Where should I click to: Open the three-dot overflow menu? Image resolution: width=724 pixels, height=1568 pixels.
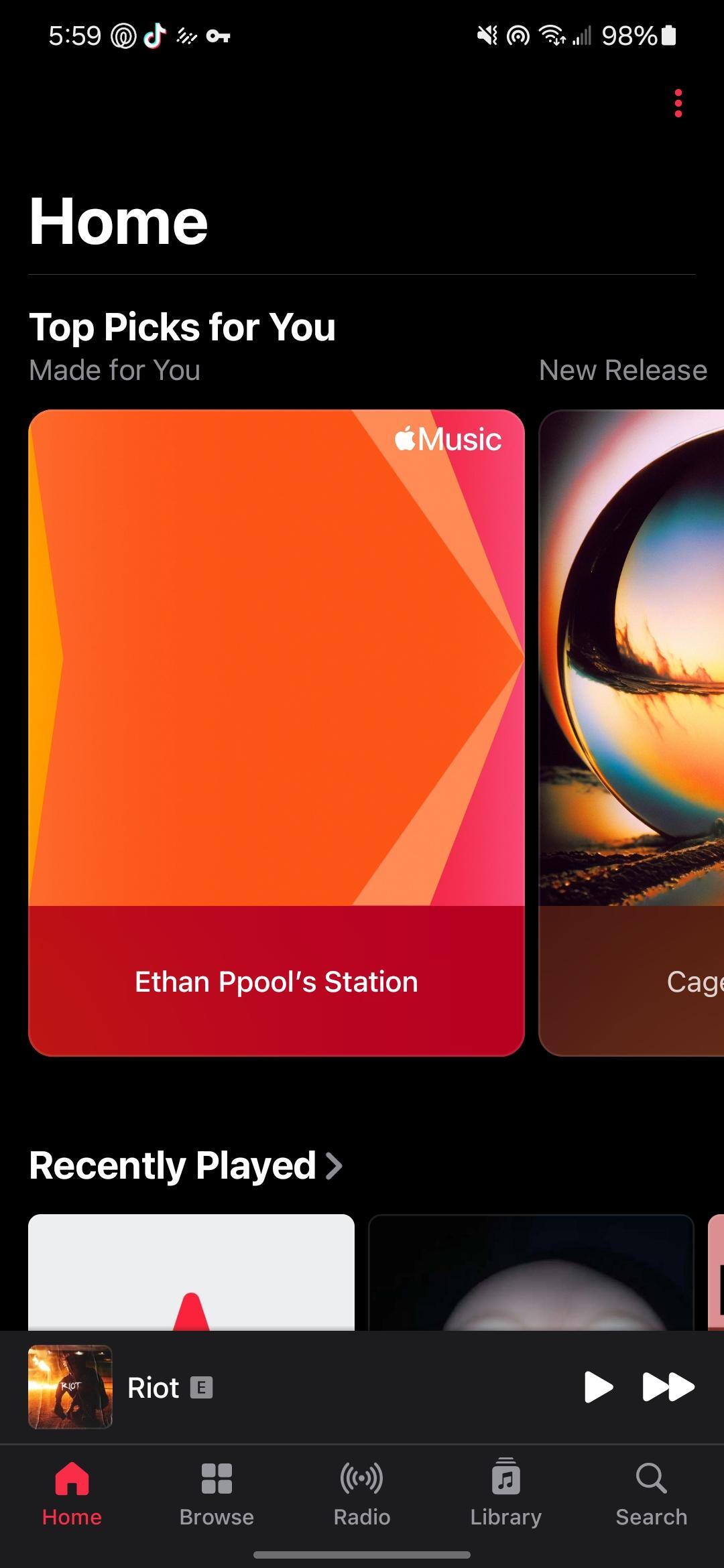678,103
